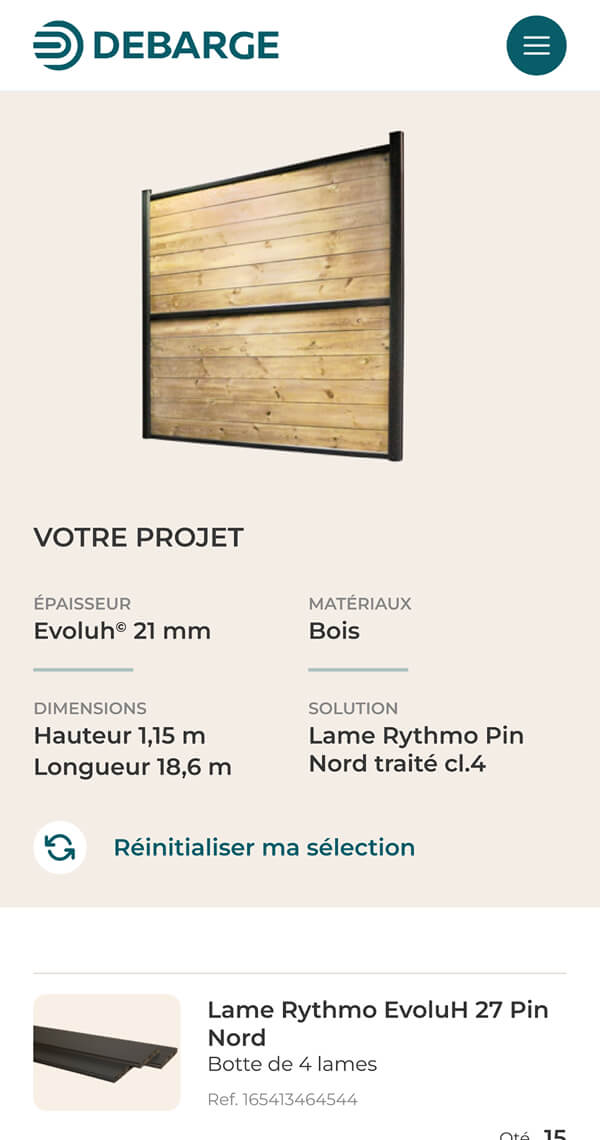600x1140 pixels.
Task: Open the hamburger menu
Action: (x=536, y=45)
